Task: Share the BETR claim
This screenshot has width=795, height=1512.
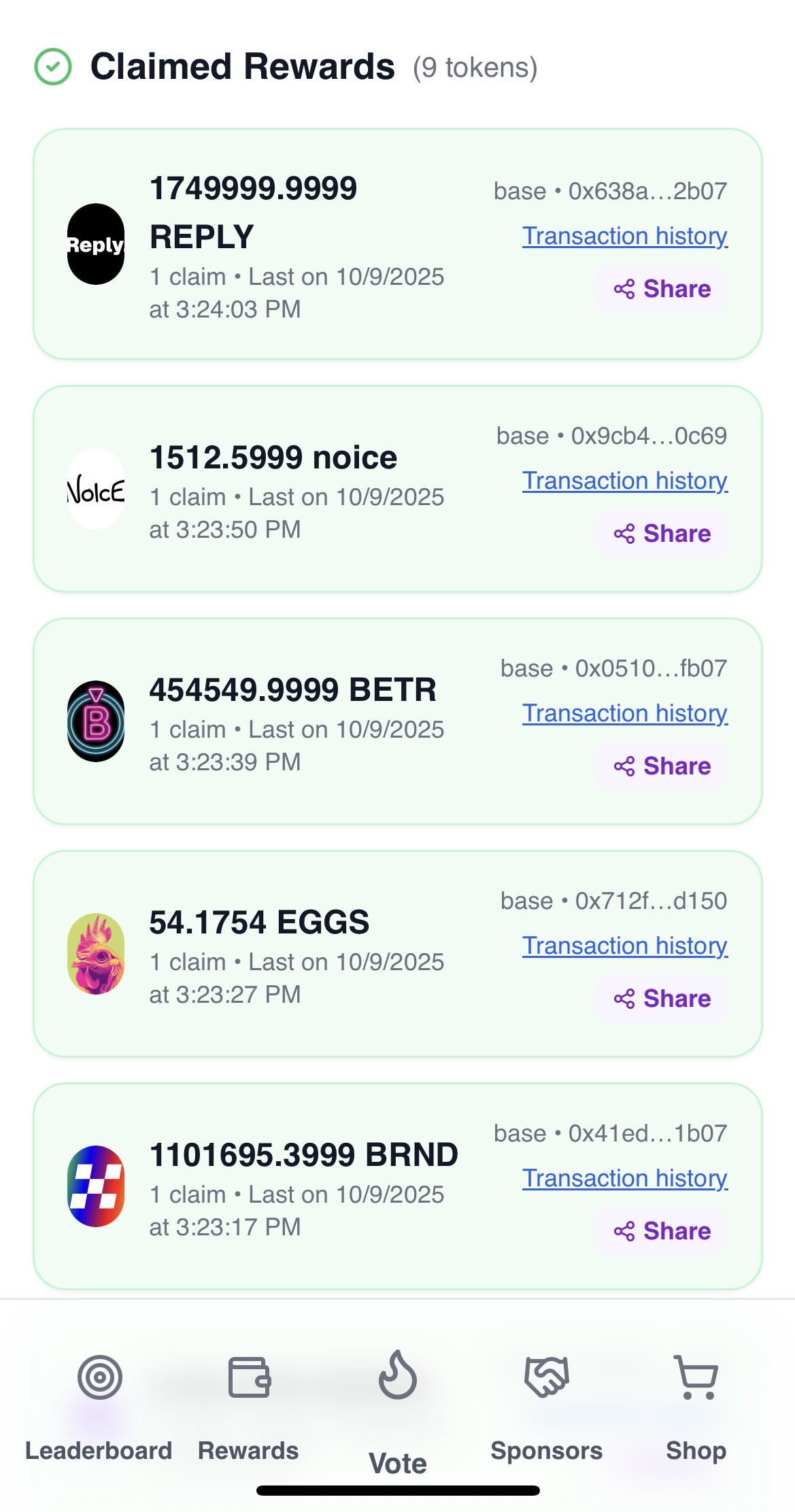Action: click(x=660, y=766)
